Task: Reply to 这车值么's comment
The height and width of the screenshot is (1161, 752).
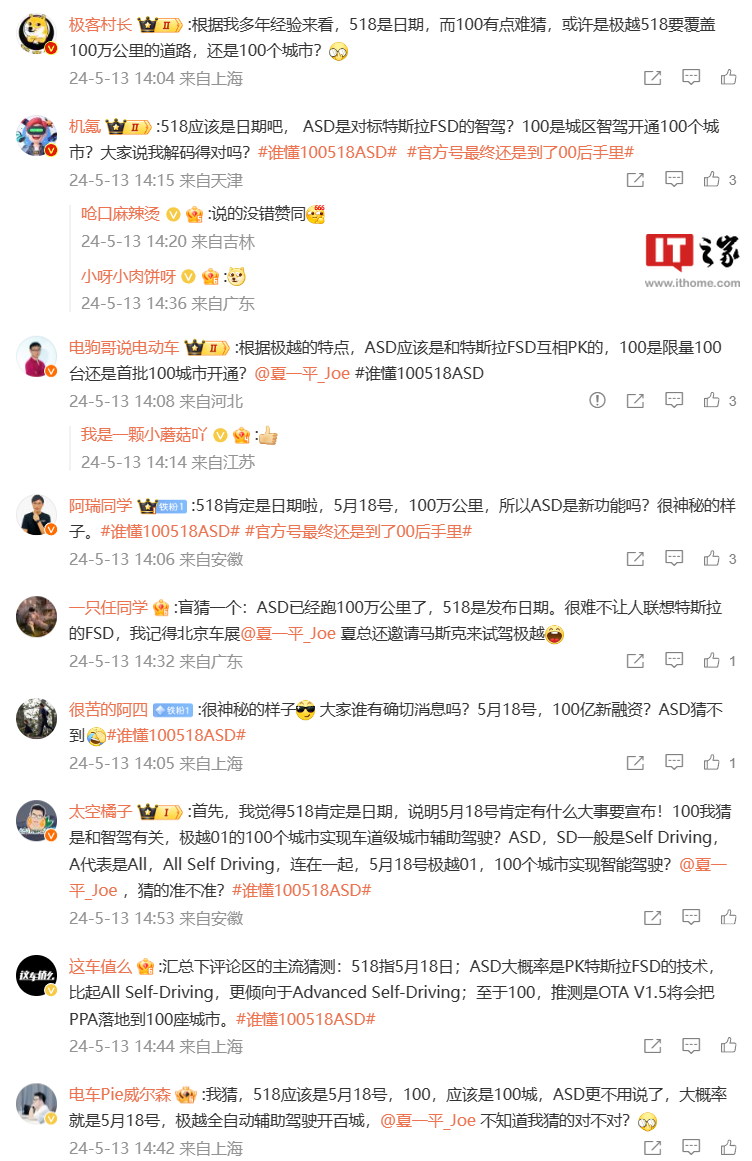Action: [691, 1046]
